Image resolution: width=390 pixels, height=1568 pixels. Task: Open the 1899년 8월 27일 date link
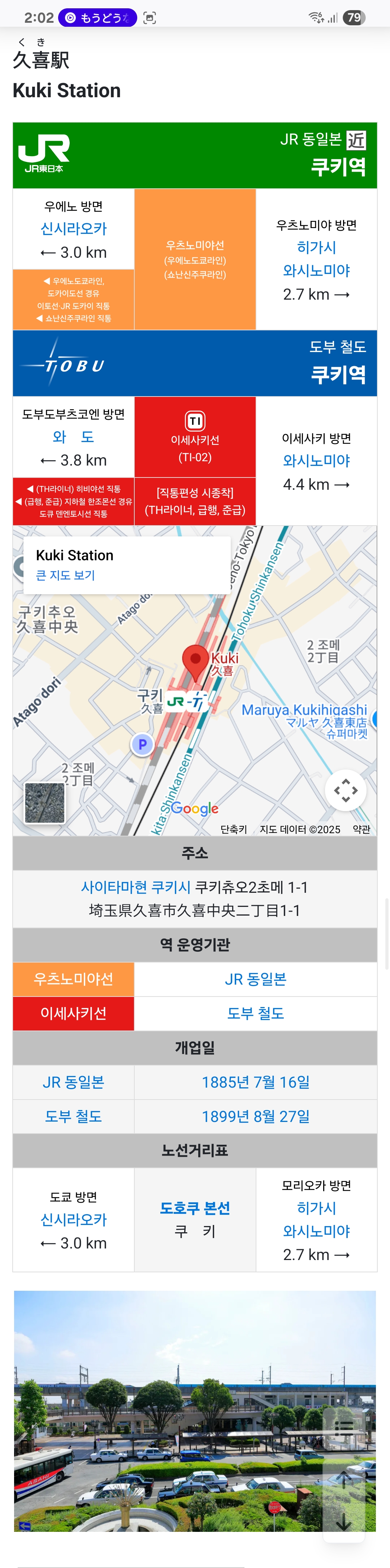(x=256, y=1116)
